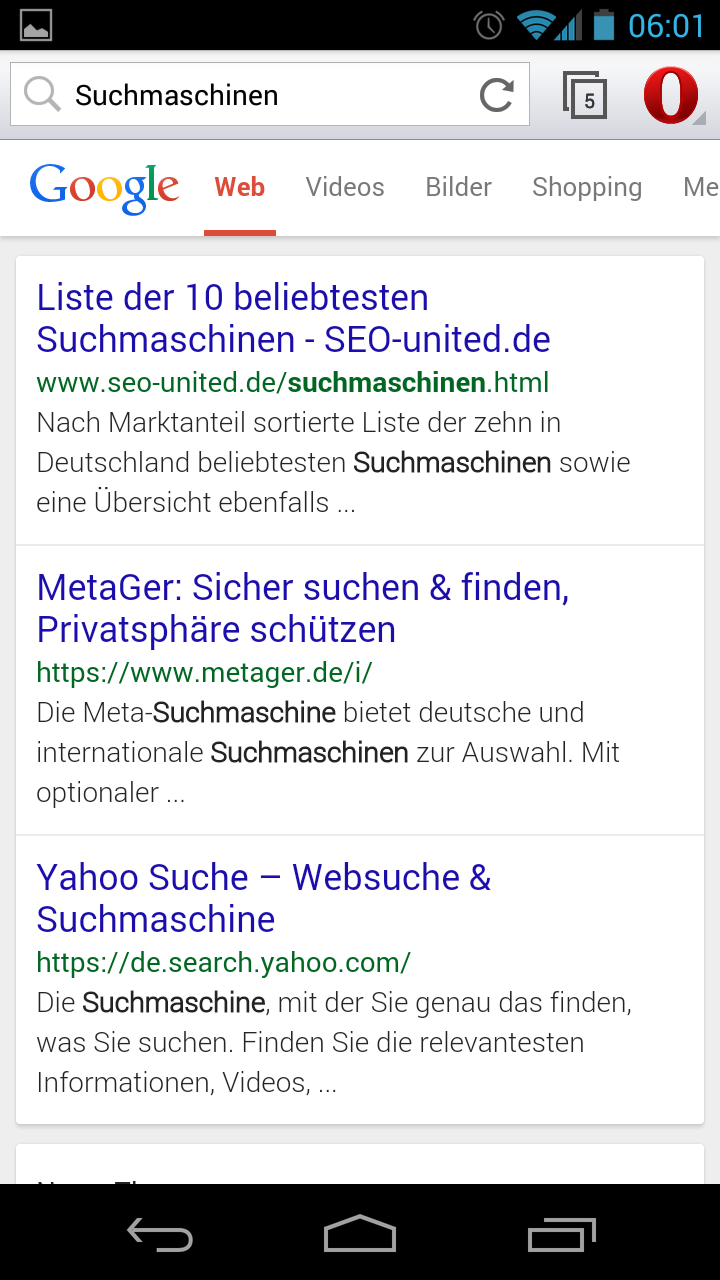Open the MetaGer search result
This screenshot has height=1280, width=720.
302,608
